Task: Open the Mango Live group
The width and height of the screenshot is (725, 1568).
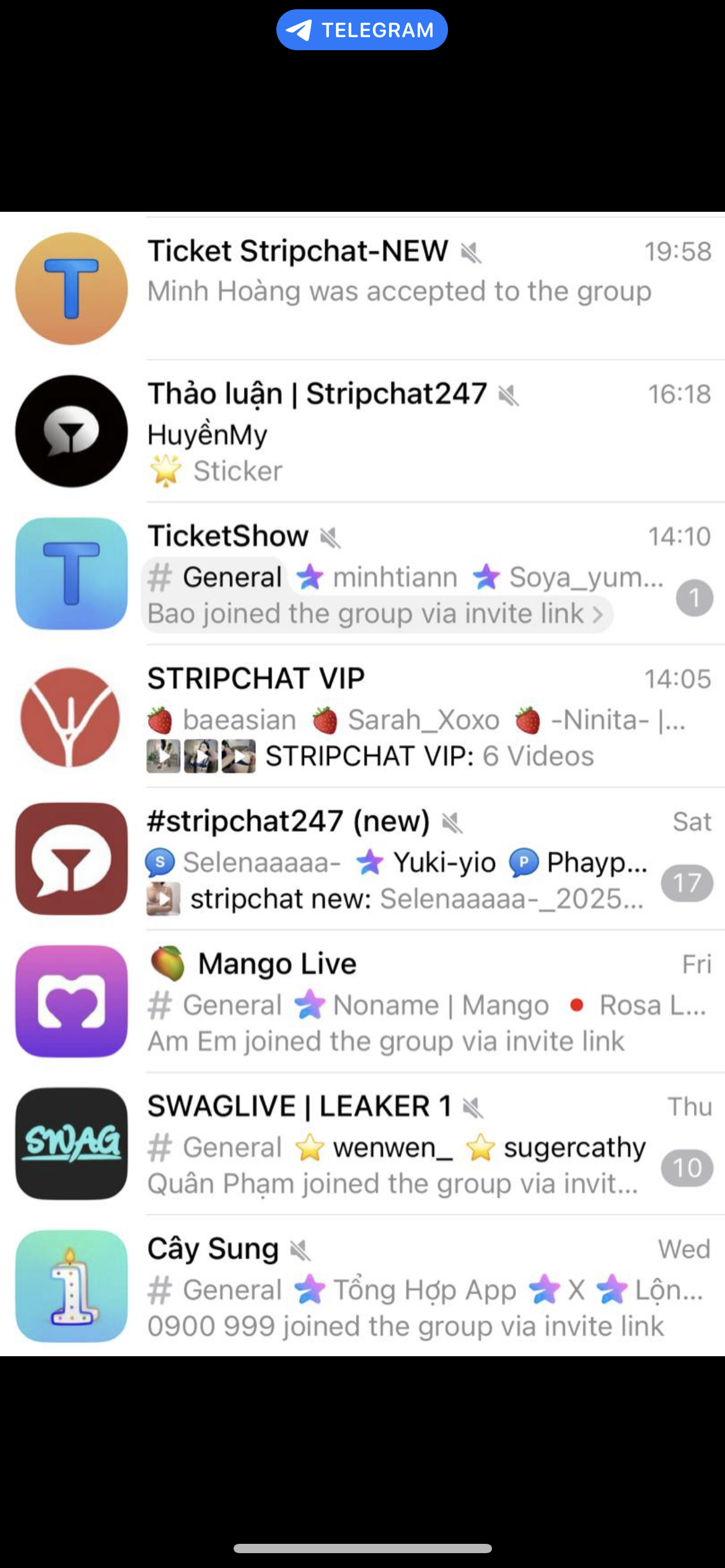Action: coord(362,1001)
